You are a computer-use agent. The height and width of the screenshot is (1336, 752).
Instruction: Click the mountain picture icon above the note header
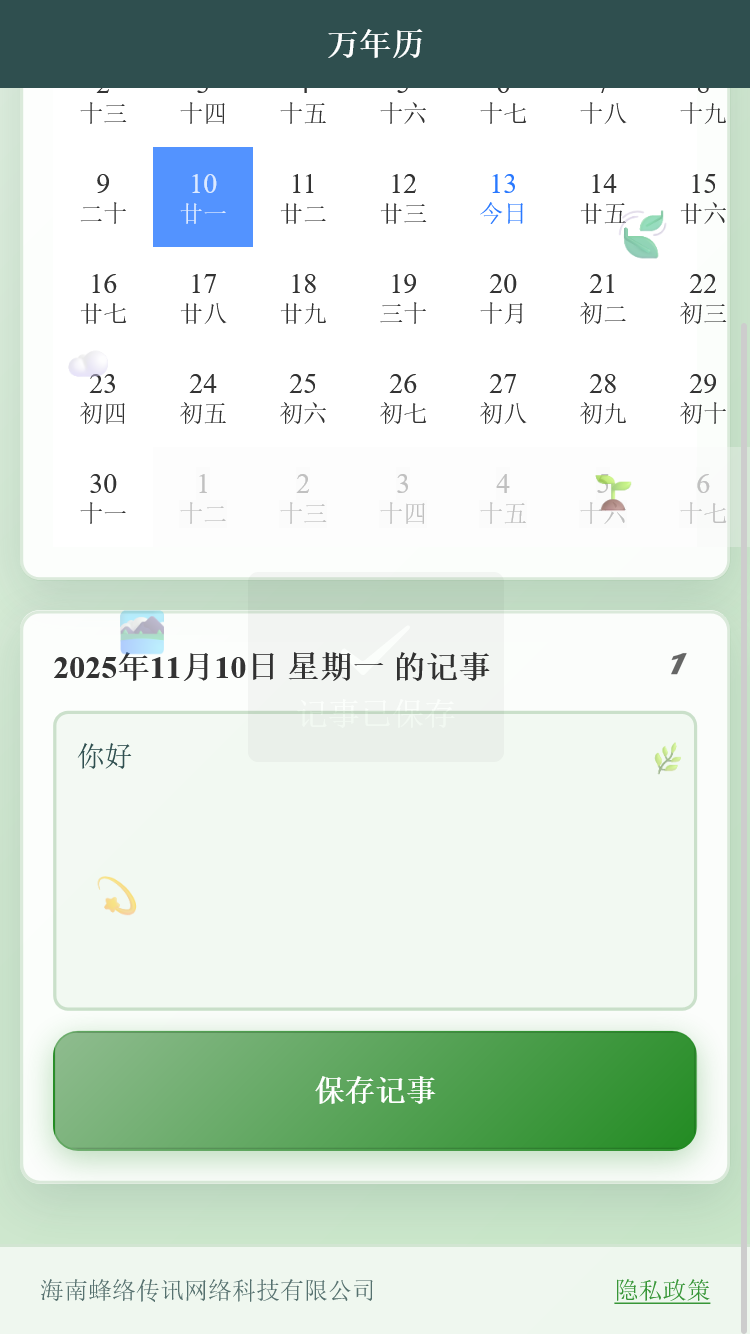141,631
